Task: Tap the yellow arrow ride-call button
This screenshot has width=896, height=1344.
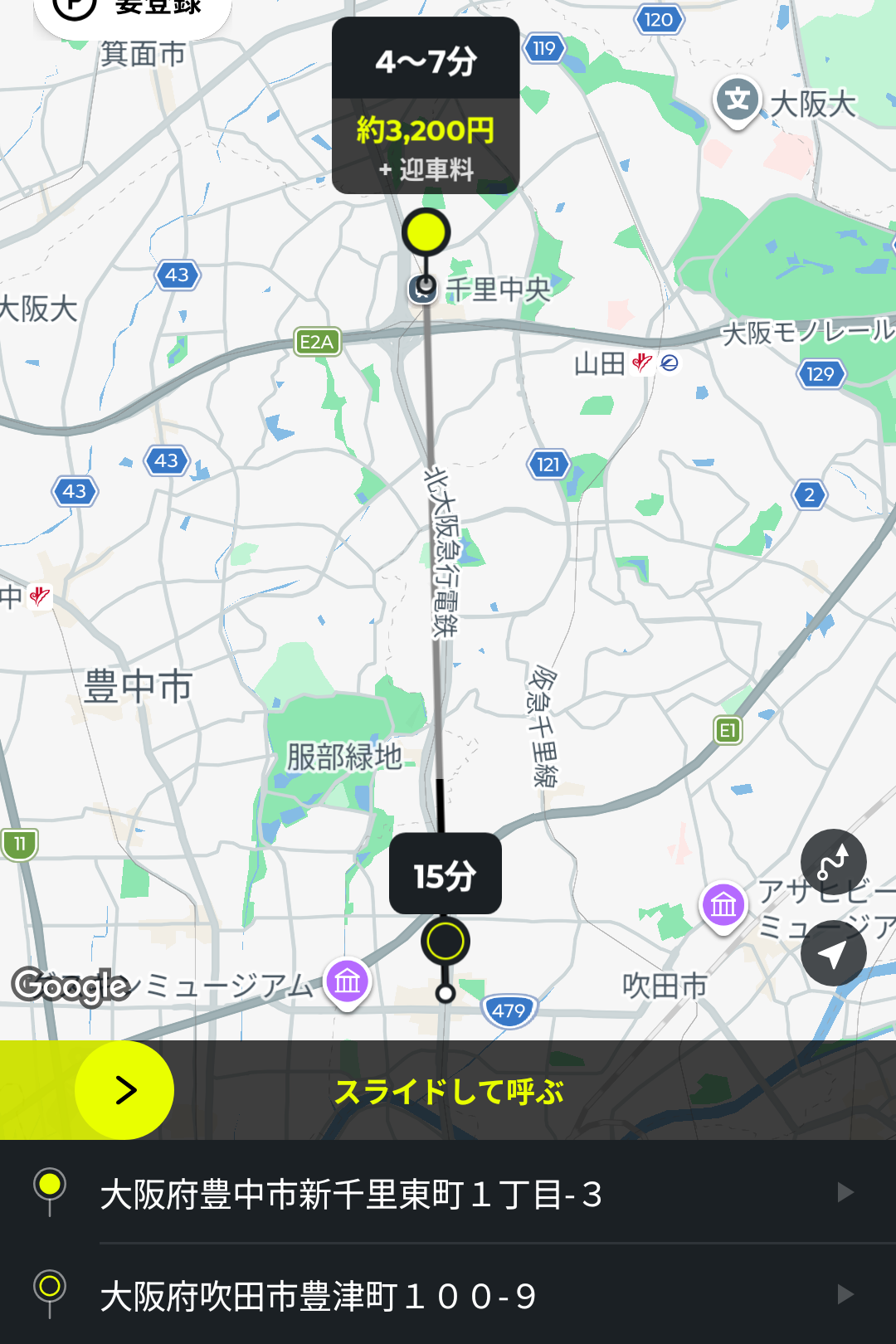Action: (124, 1090)
